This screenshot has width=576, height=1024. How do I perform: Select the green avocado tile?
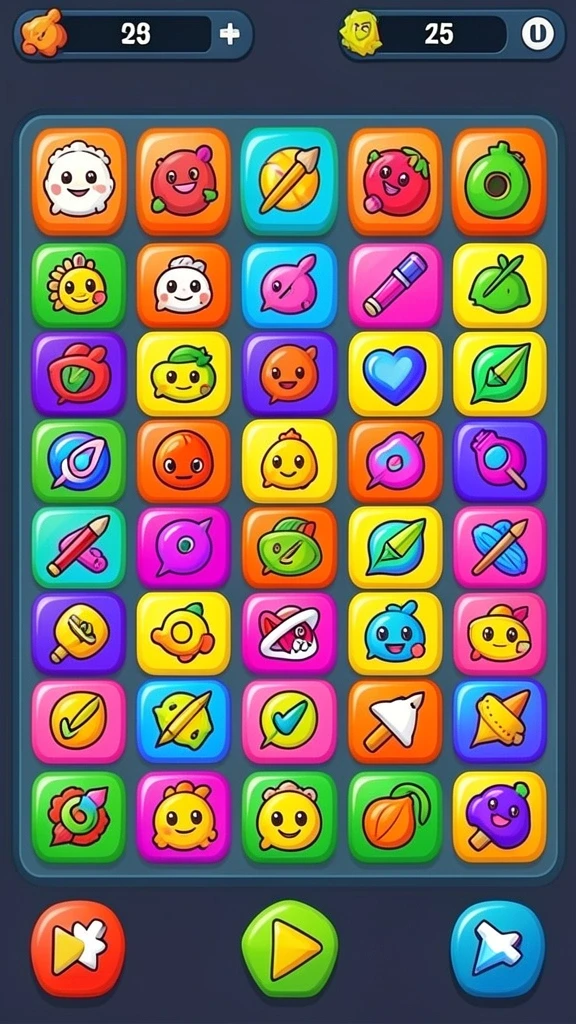coord(499,181)
